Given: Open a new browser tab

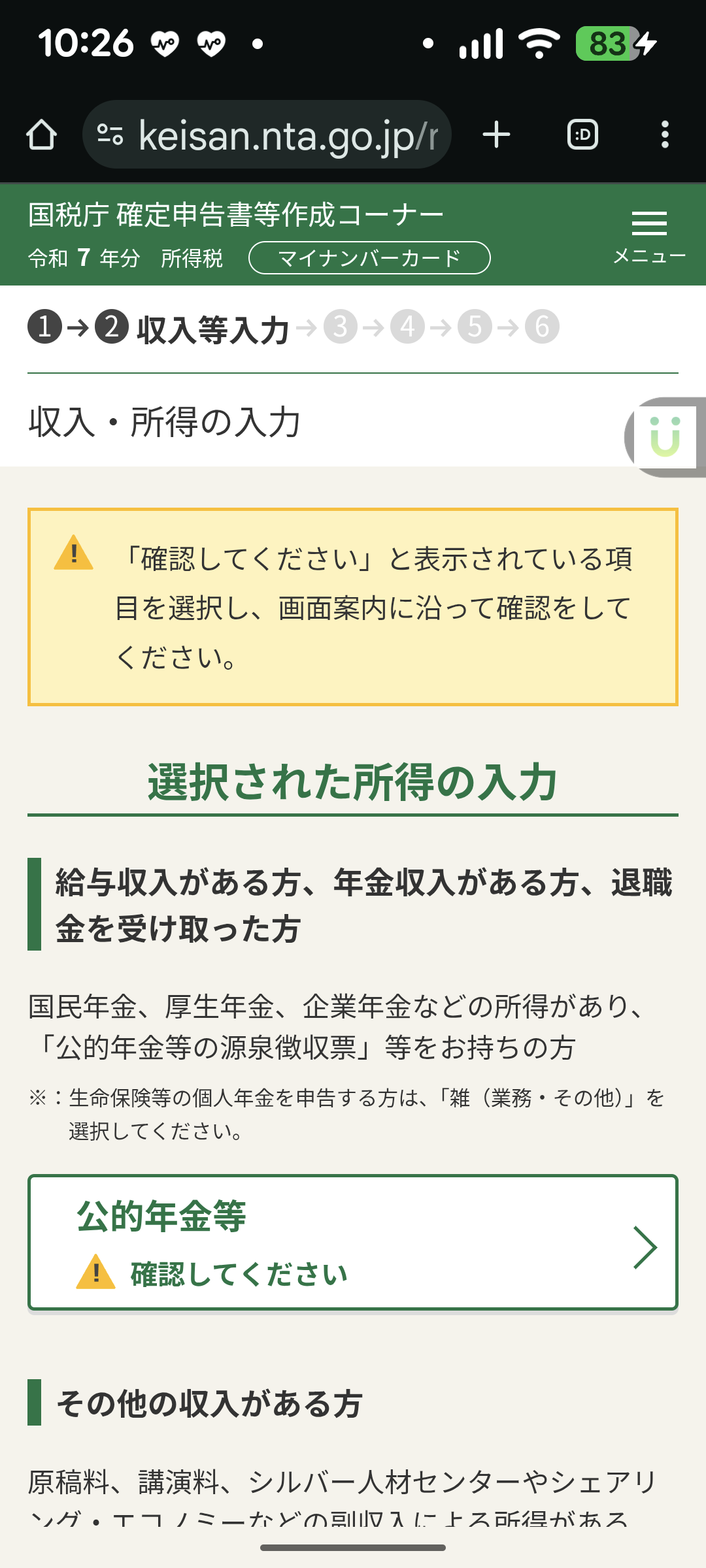Looking at the screenshot, I should coord(496,135).
